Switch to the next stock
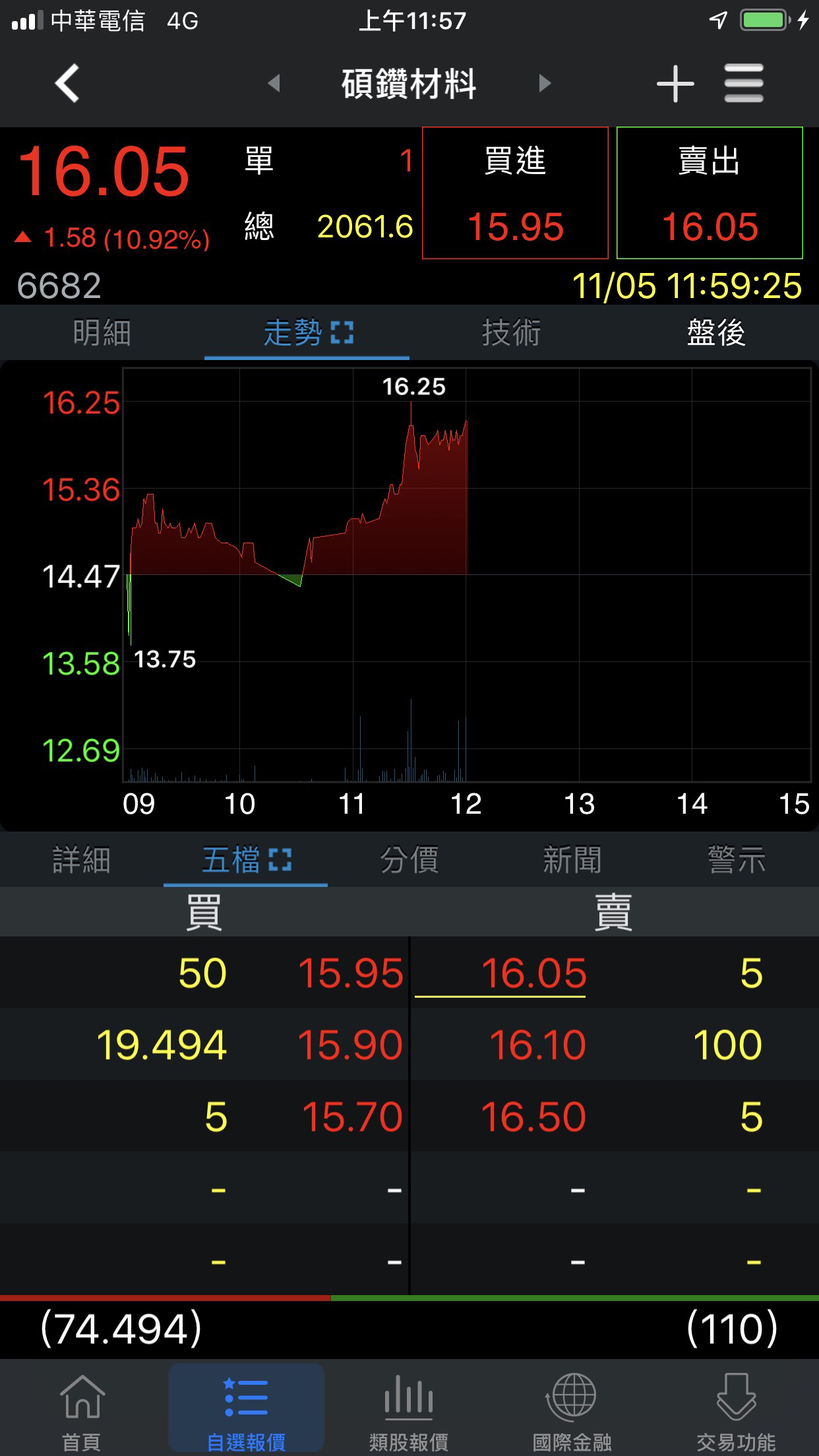 point(545,84)
